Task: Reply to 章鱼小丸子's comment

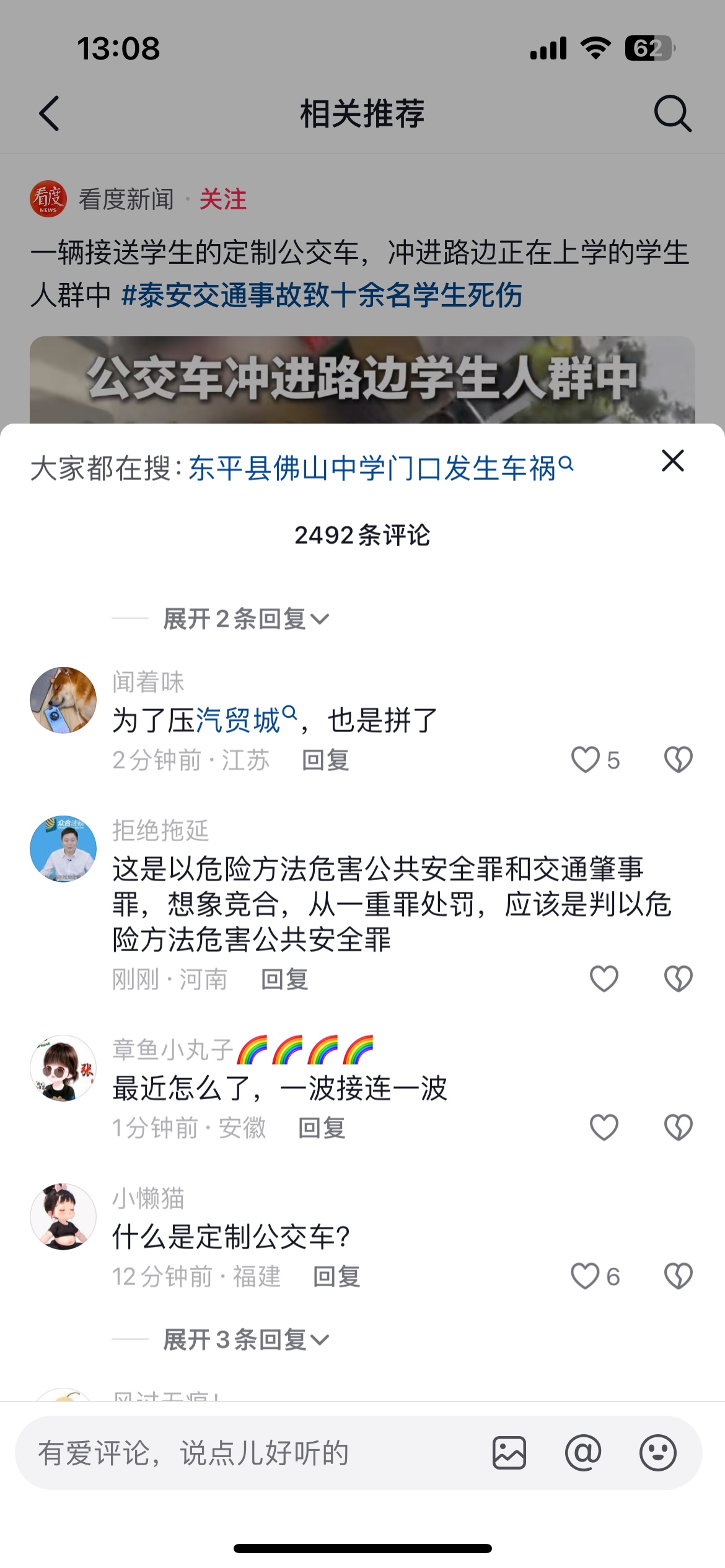Action: (x=322, y=1128)
